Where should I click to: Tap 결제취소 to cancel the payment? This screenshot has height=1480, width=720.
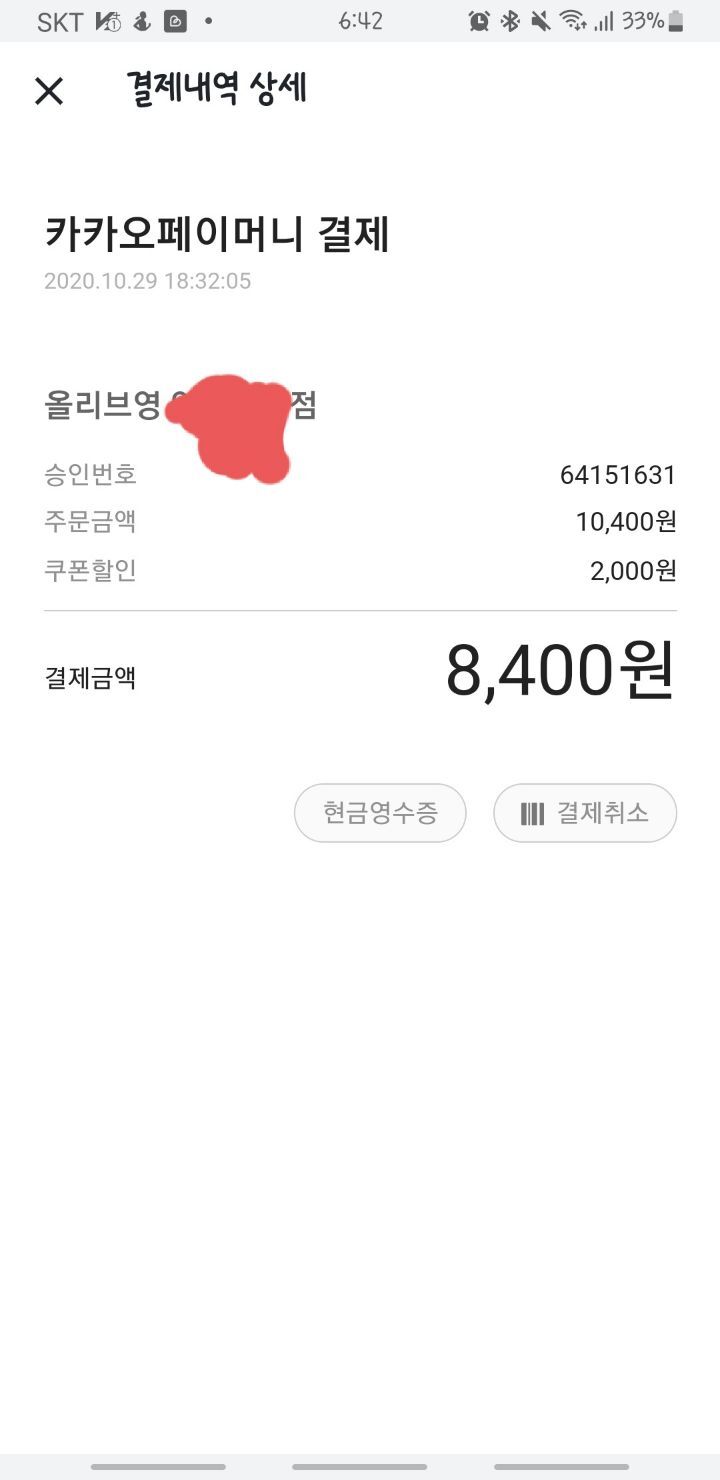tap(585, 813)
